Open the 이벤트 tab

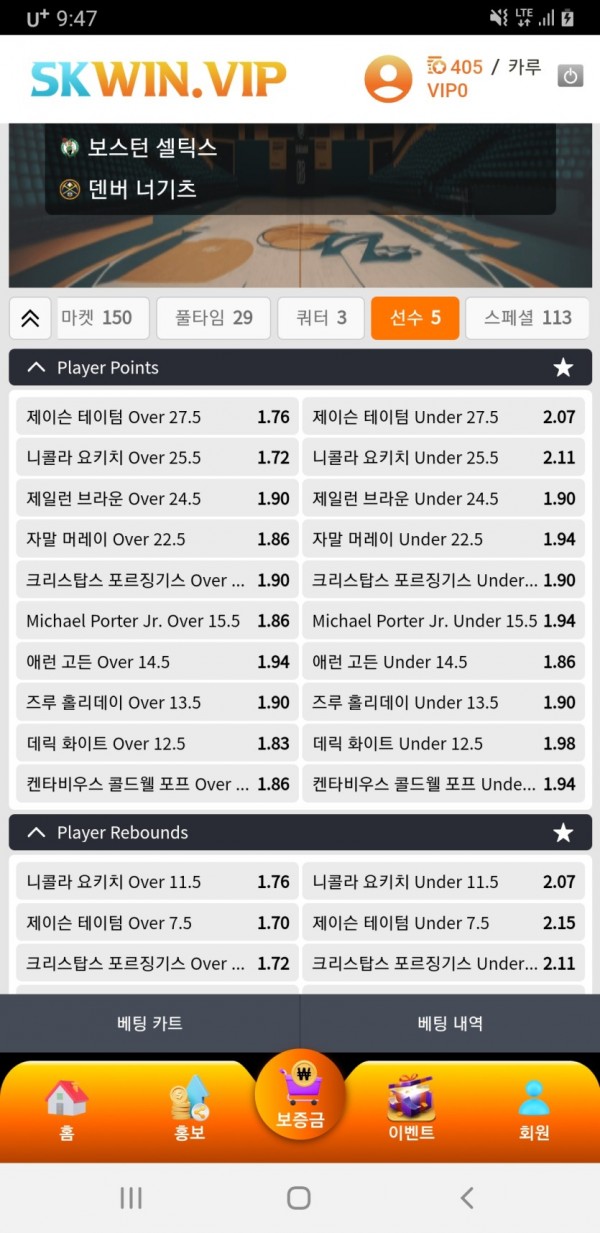click(x=410, y=1110)
